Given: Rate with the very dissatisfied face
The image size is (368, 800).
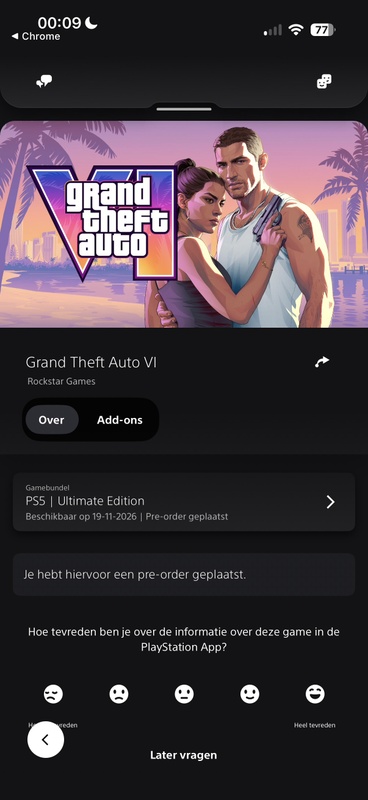Looking at the screenshot, I should click(x=53, y=694).
